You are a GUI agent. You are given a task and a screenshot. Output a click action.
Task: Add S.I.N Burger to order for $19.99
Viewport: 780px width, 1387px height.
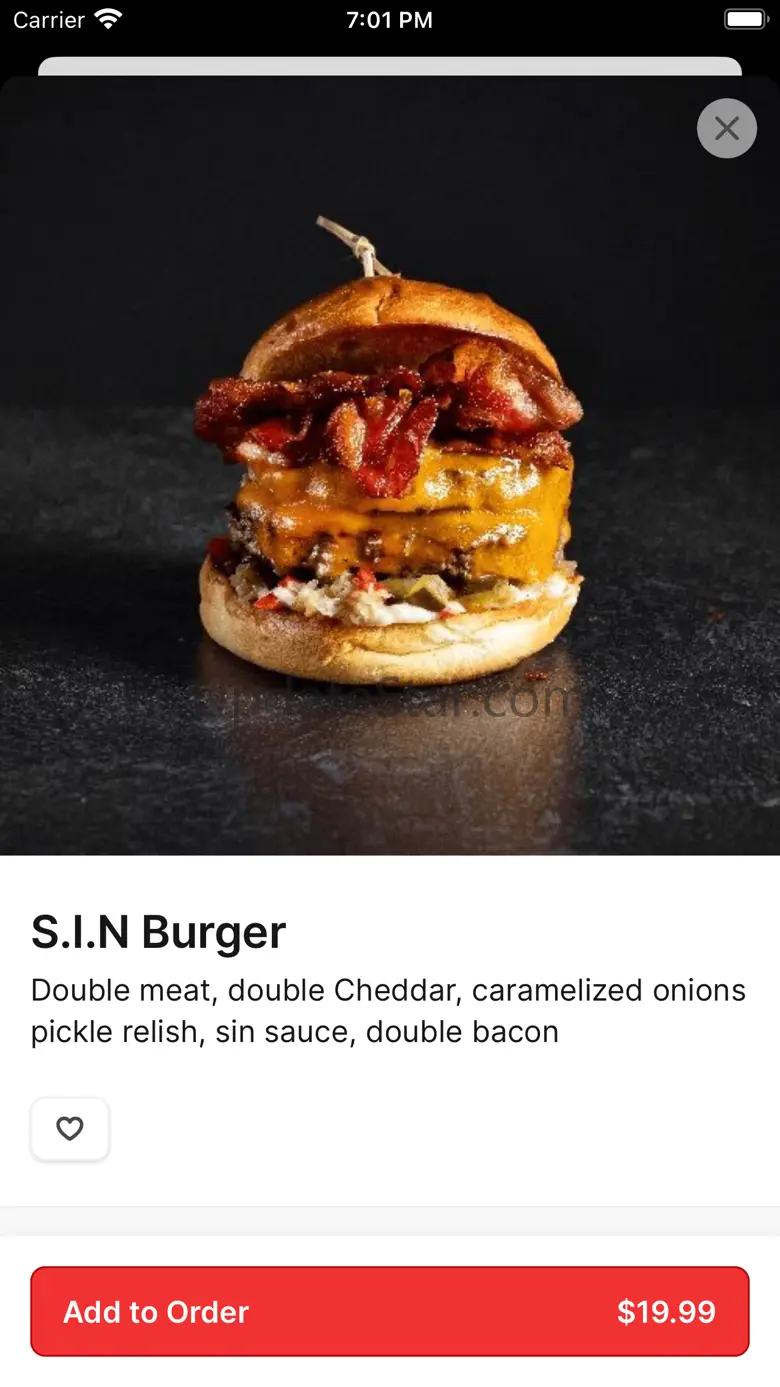390,1311
